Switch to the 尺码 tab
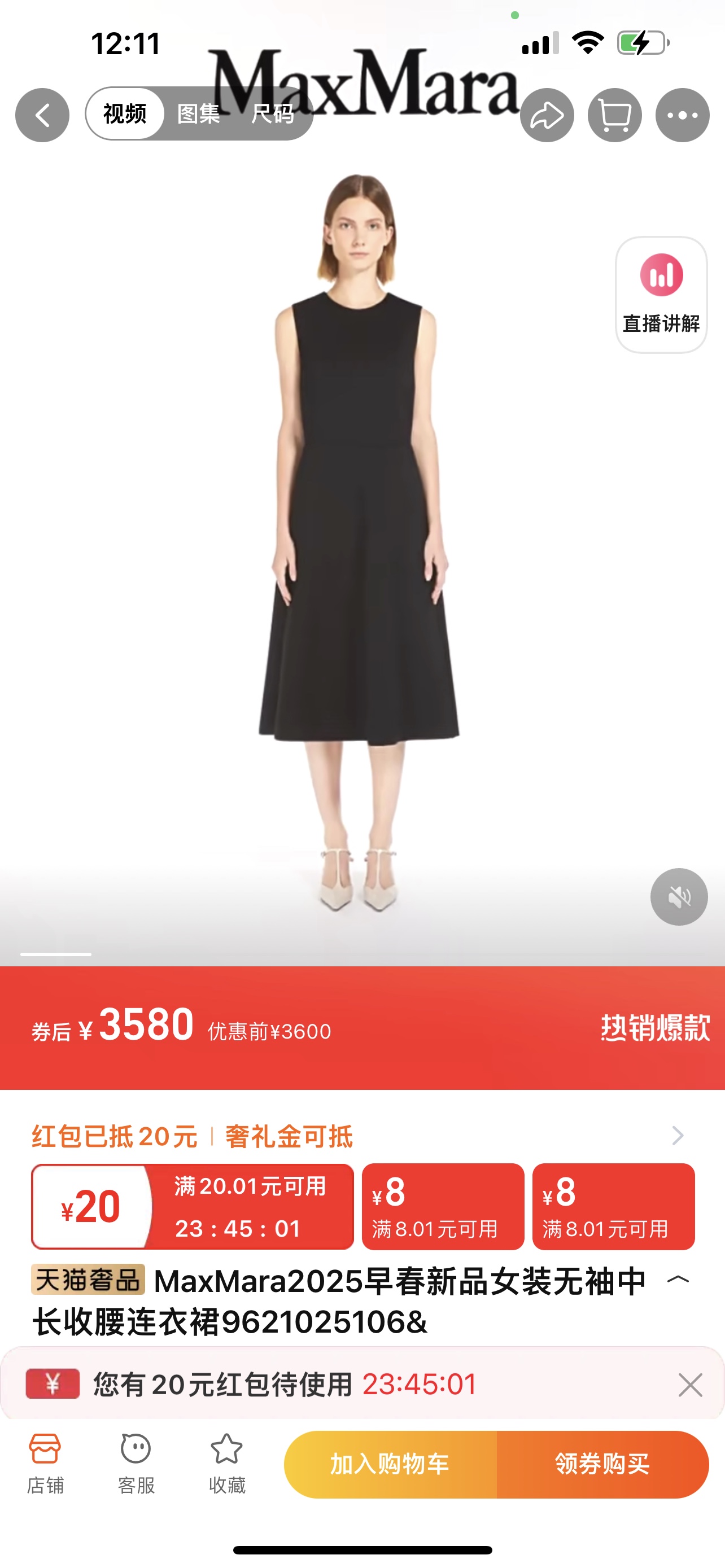 coord(273,114)
